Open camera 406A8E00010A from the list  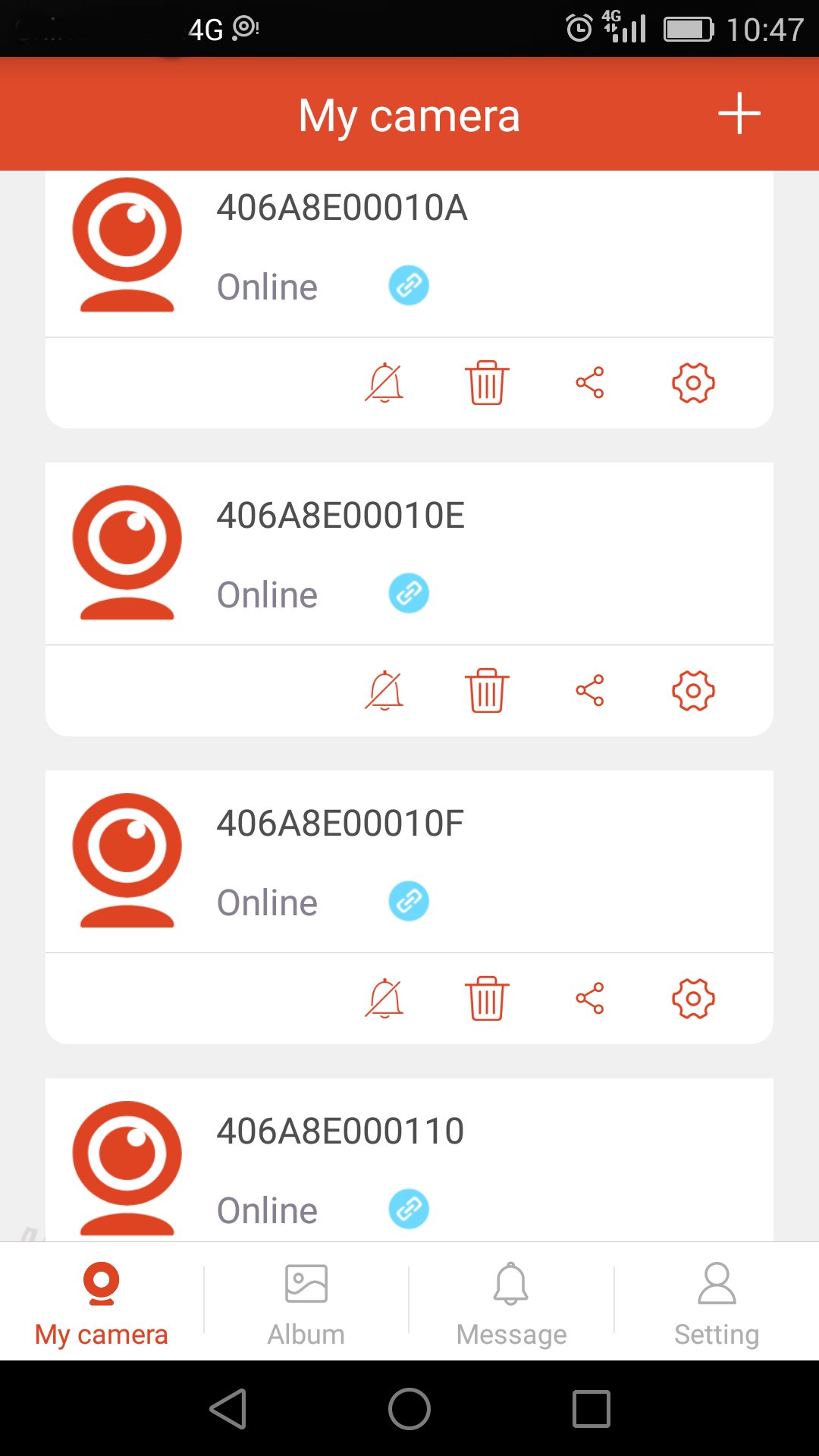point(341,209)
